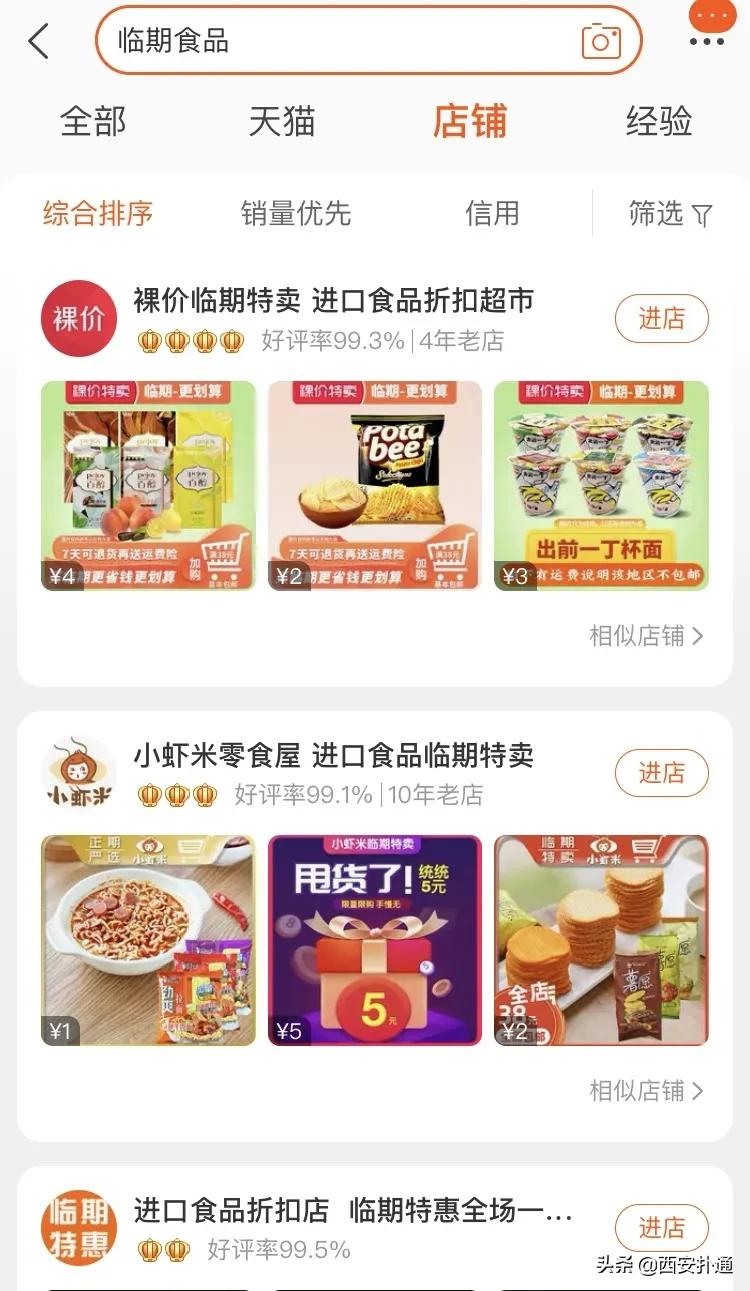Select 销量优先 sorting
Viewport: 750px width, 1291px height.
pos(295,214)
